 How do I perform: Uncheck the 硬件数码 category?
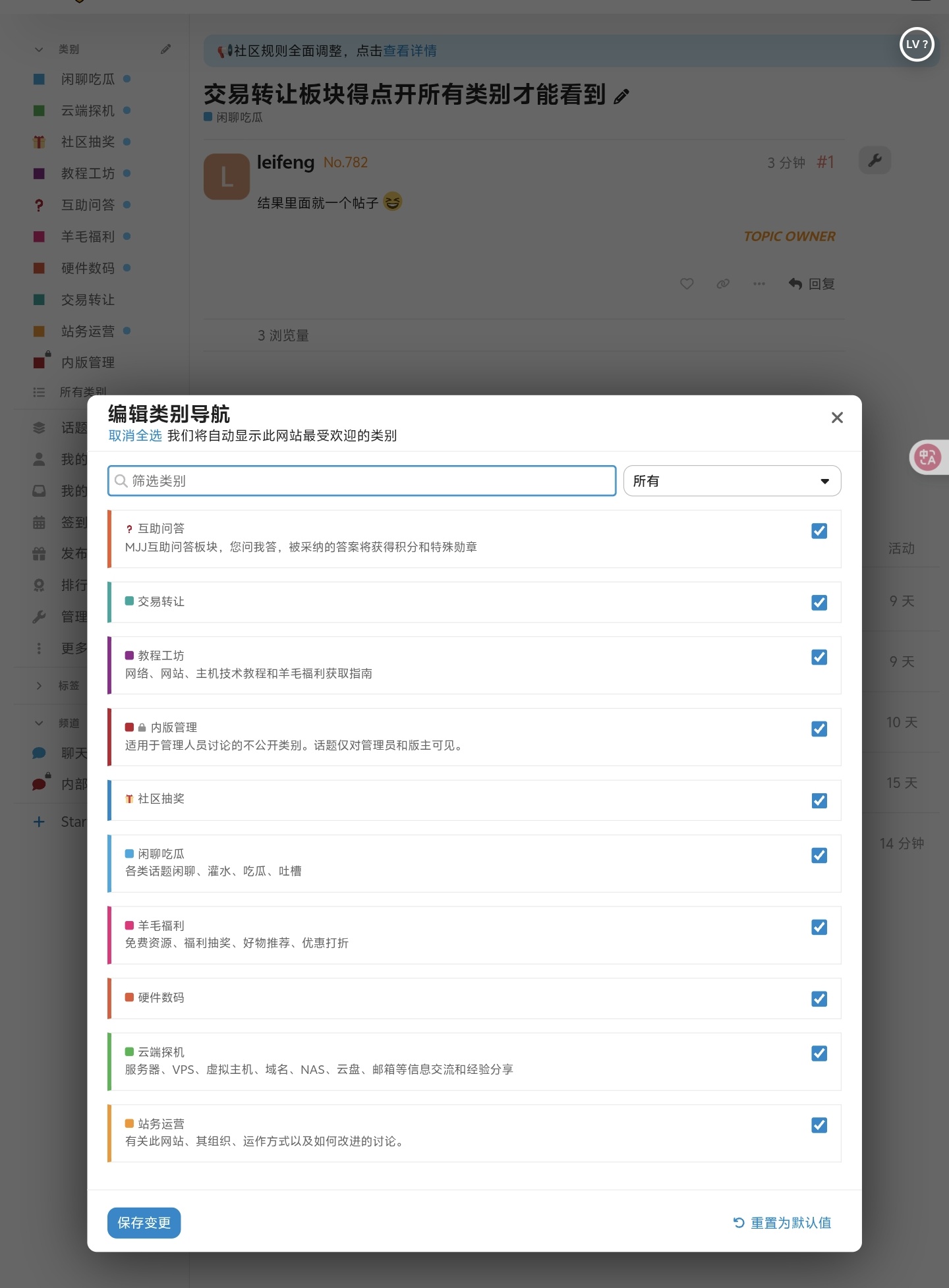(x=819, y=999)
